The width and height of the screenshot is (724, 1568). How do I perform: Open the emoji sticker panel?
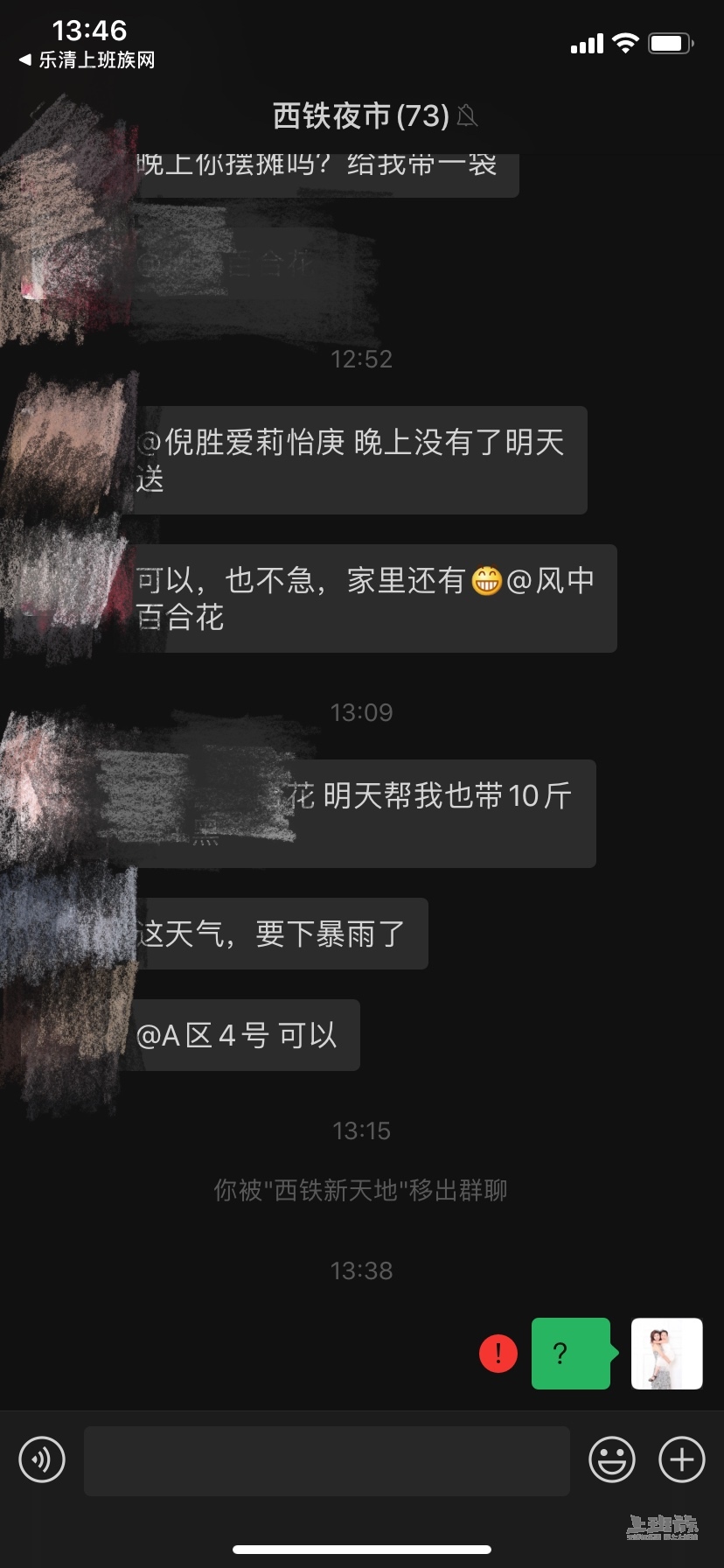pyautogui.click(x=611, y=1459)
